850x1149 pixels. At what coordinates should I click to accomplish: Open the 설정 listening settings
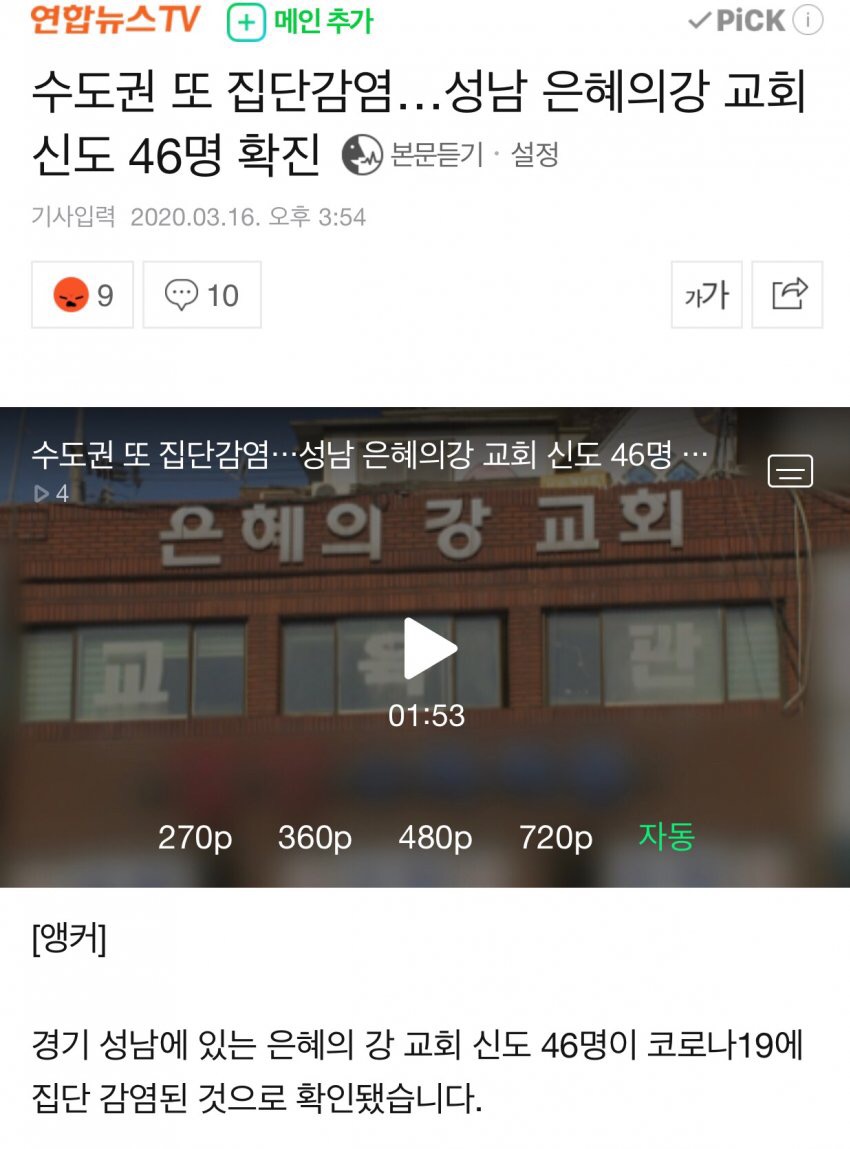pyautogui.click(x=535, y=155)
